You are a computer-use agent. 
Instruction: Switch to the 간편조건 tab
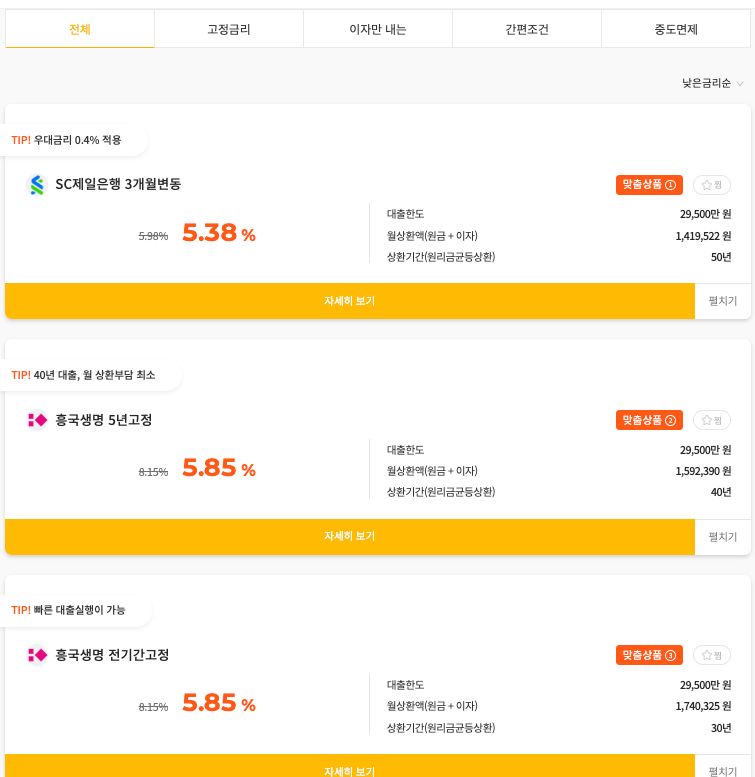[527, 29]
